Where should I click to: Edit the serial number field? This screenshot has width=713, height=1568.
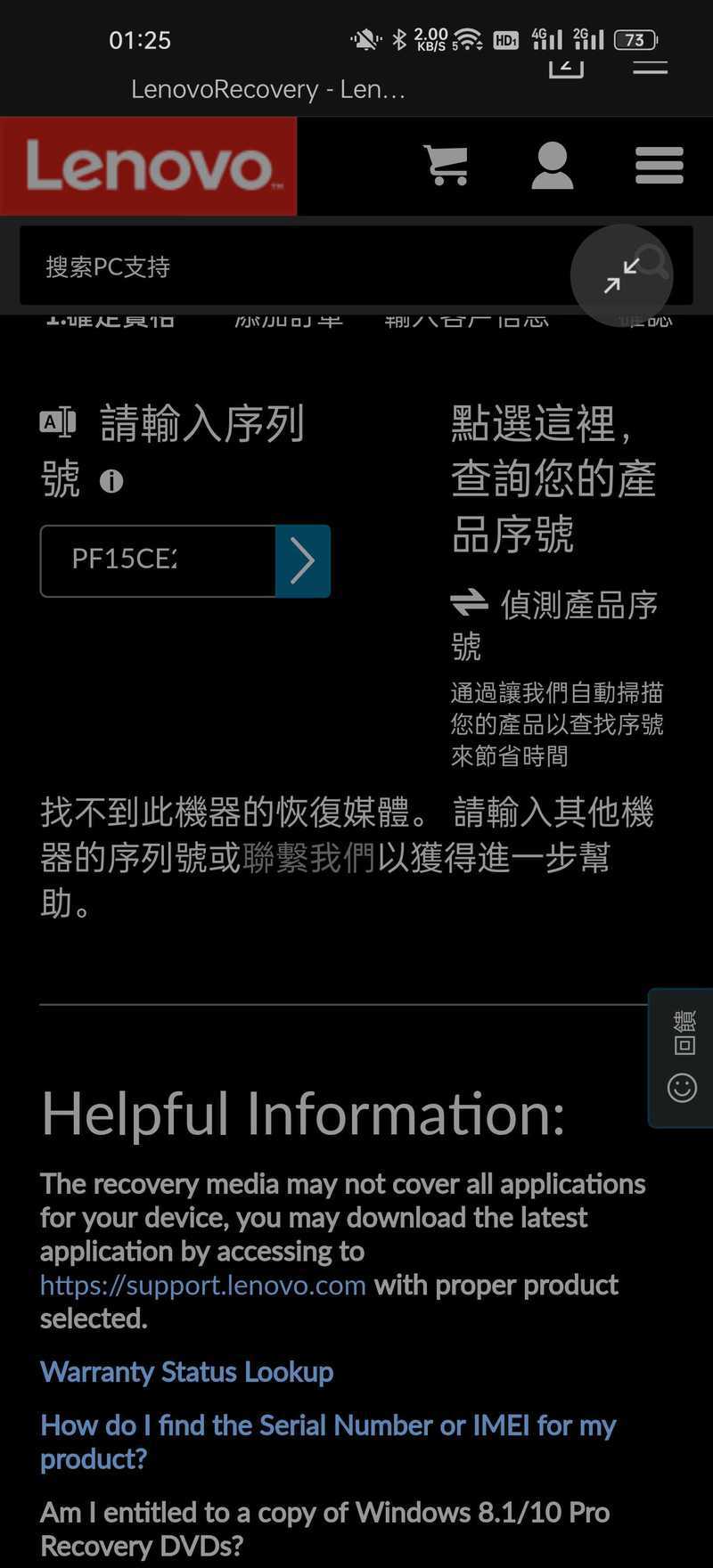(x=158, y=560)
